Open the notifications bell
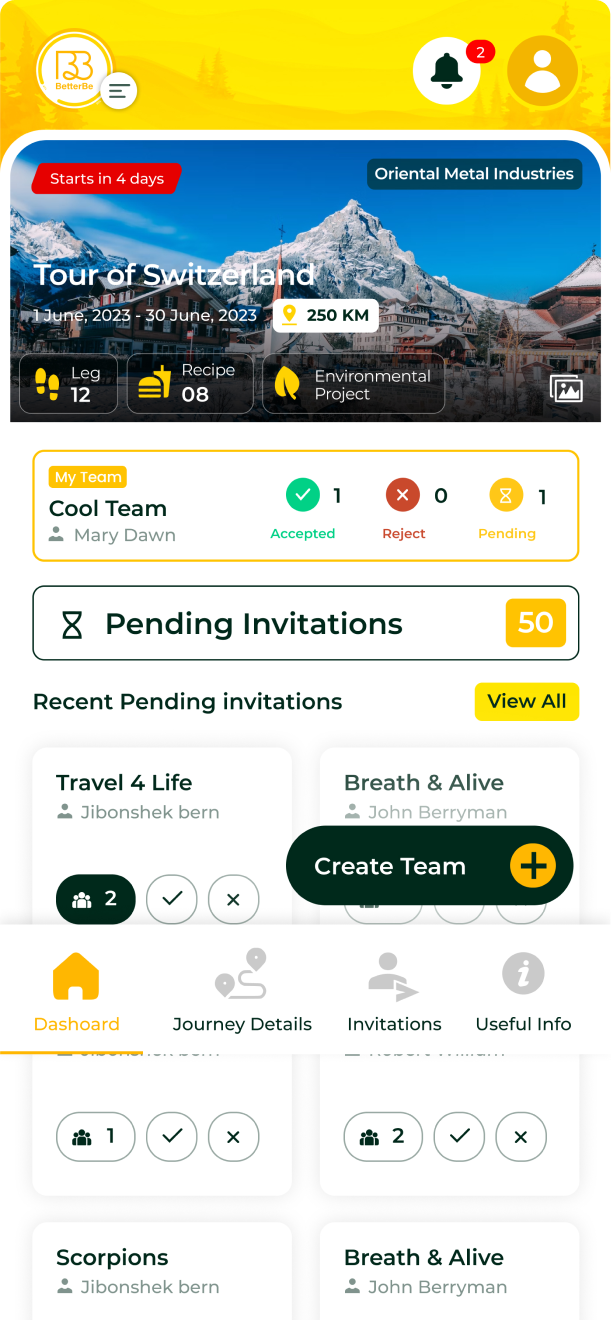This screenshot has height=1320, width=611. [x=447, y=71]
